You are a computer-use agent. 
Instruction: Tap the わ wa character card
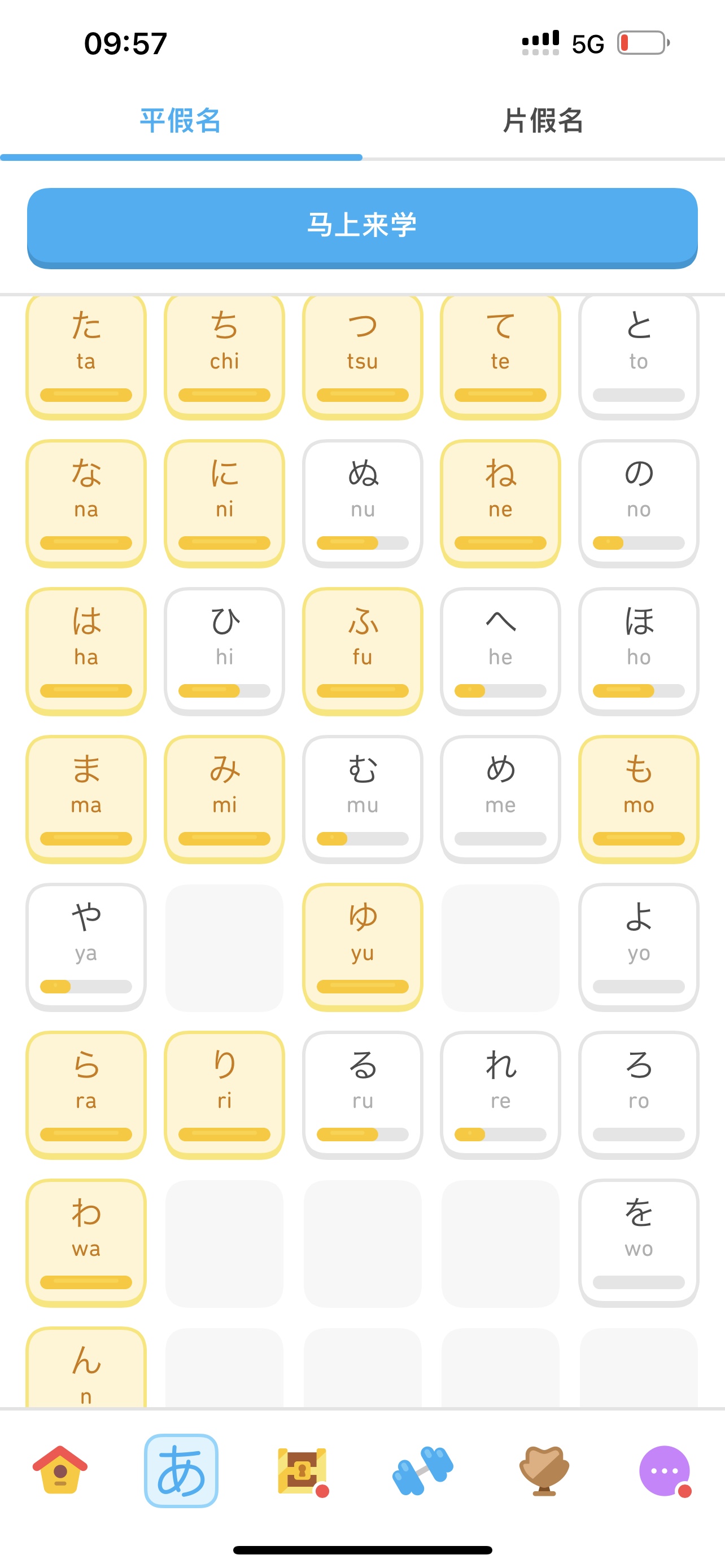pyautogui.click(x=86, y=1243)
